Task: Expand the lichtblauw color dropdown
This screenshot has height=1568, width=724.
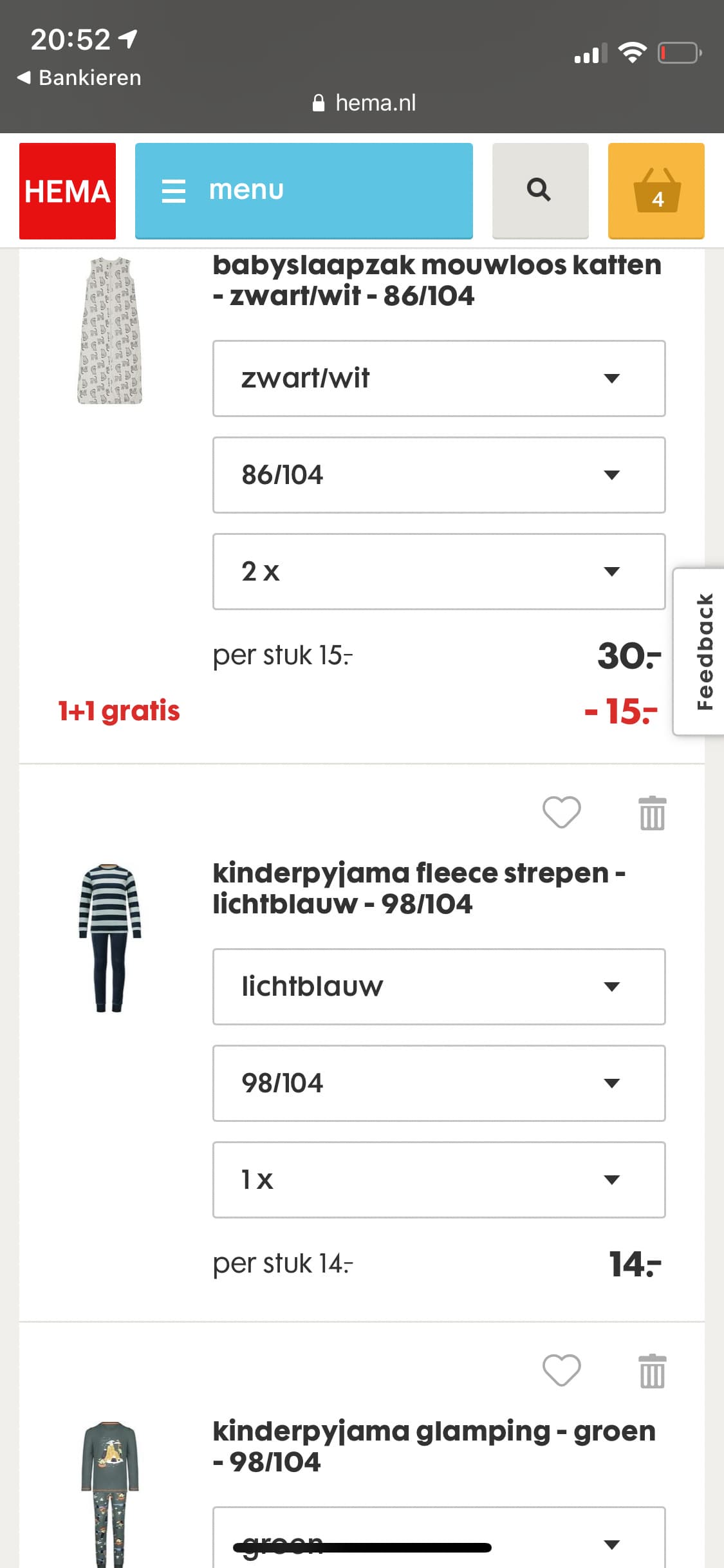Action: (x=439, y=987)
